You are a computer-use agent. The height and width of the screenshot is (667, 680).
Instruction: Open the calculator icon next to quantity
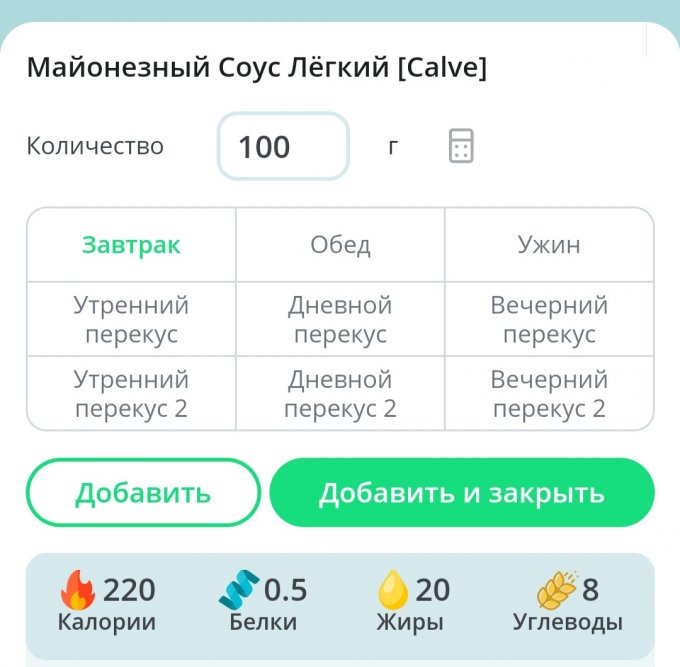pos(460,146)
